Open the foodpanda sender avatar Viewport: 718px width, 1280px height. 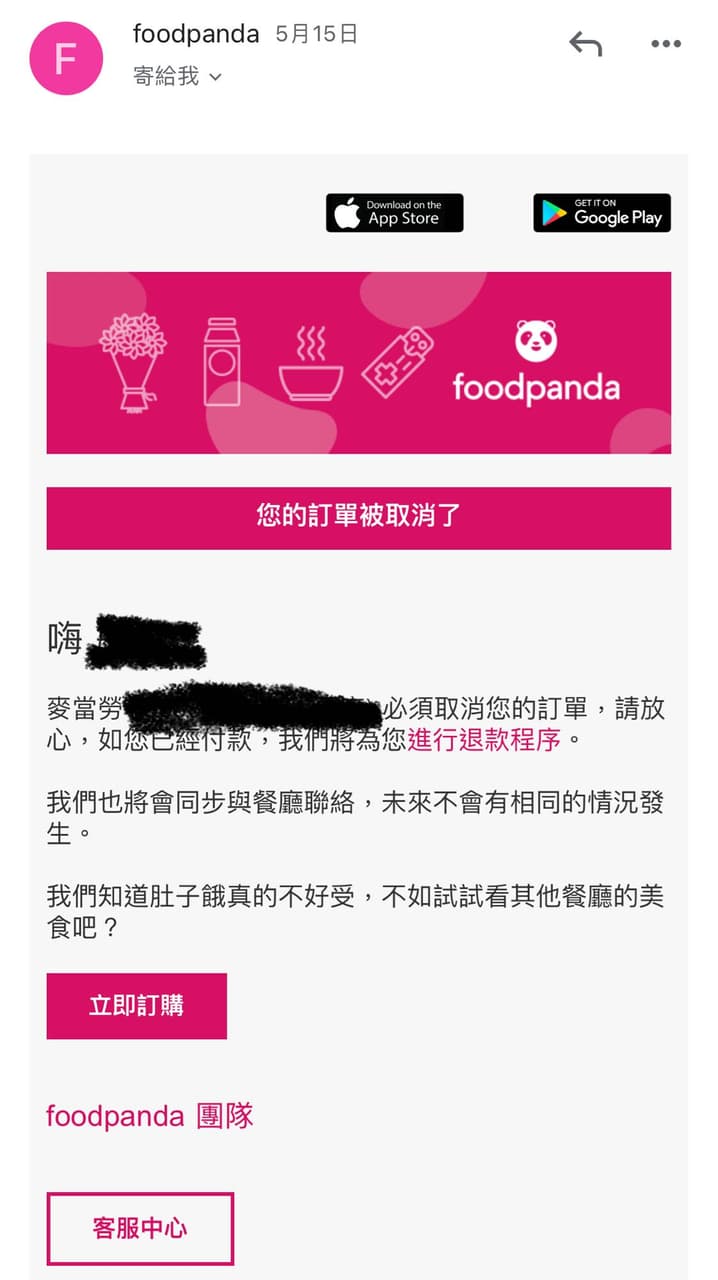(66, 59)
